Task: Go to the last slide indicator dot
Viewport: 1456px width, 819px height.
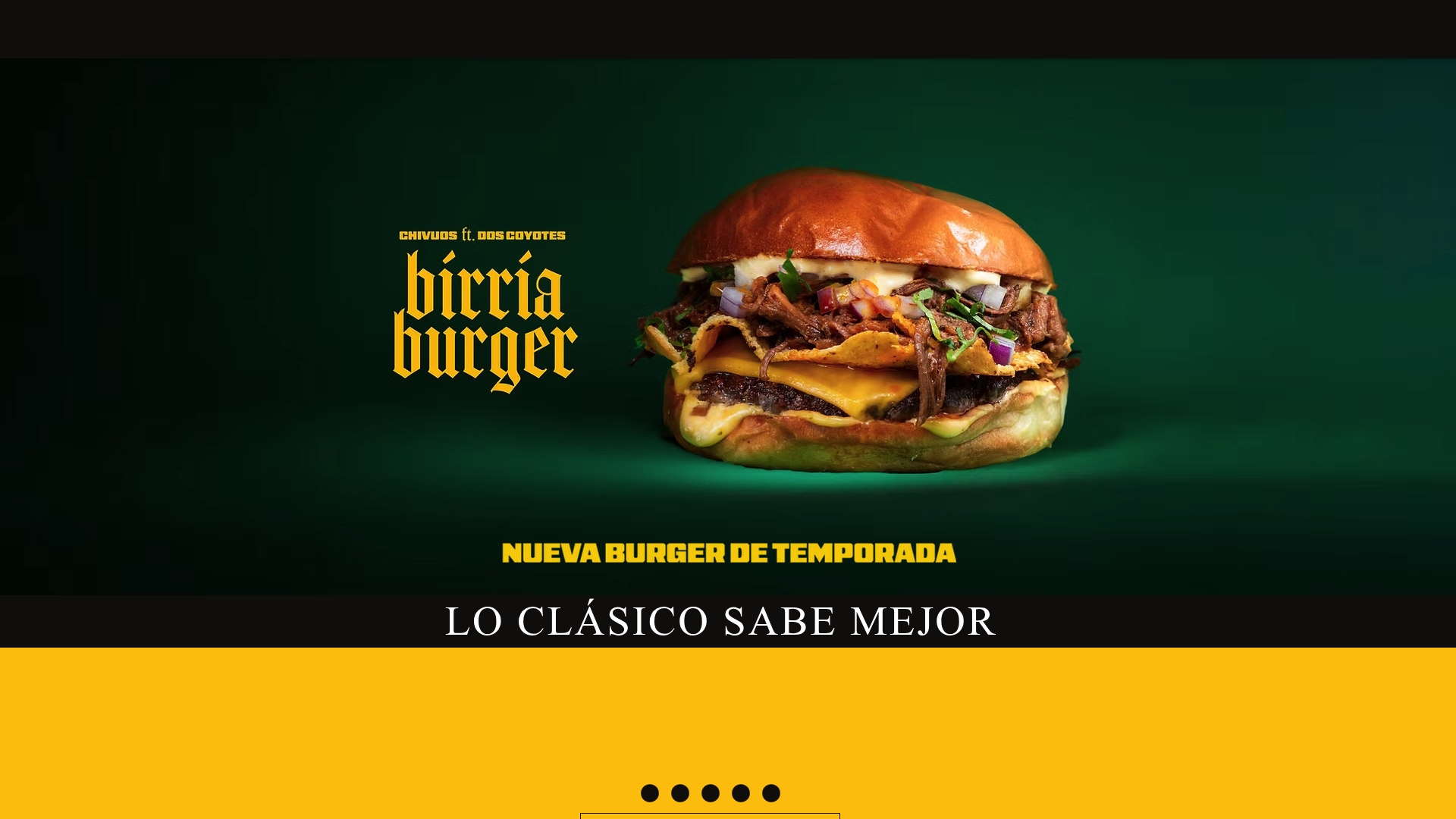Action: click(x=771, y=793)
